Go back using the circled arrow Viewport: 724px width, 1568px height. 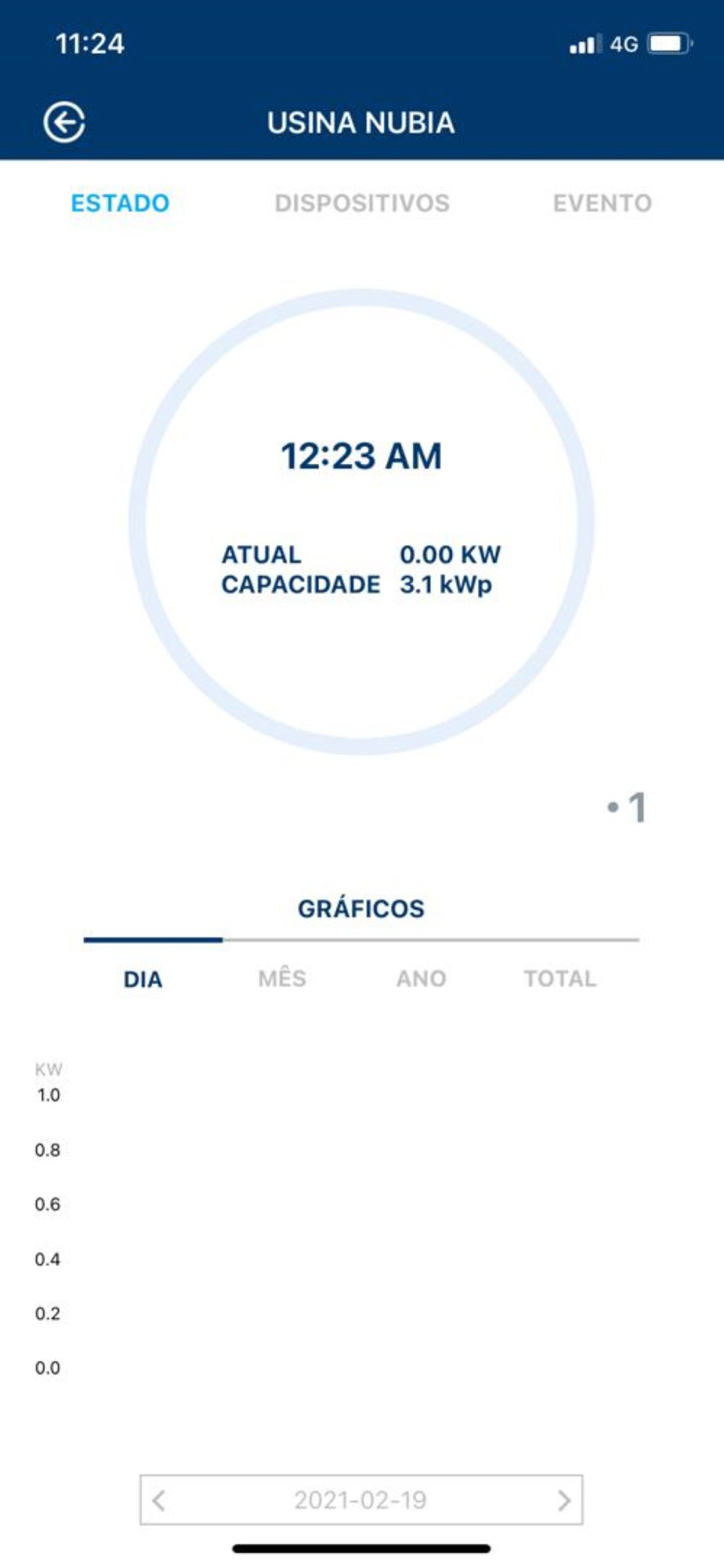pyautogui.click(x=64, y=123)
